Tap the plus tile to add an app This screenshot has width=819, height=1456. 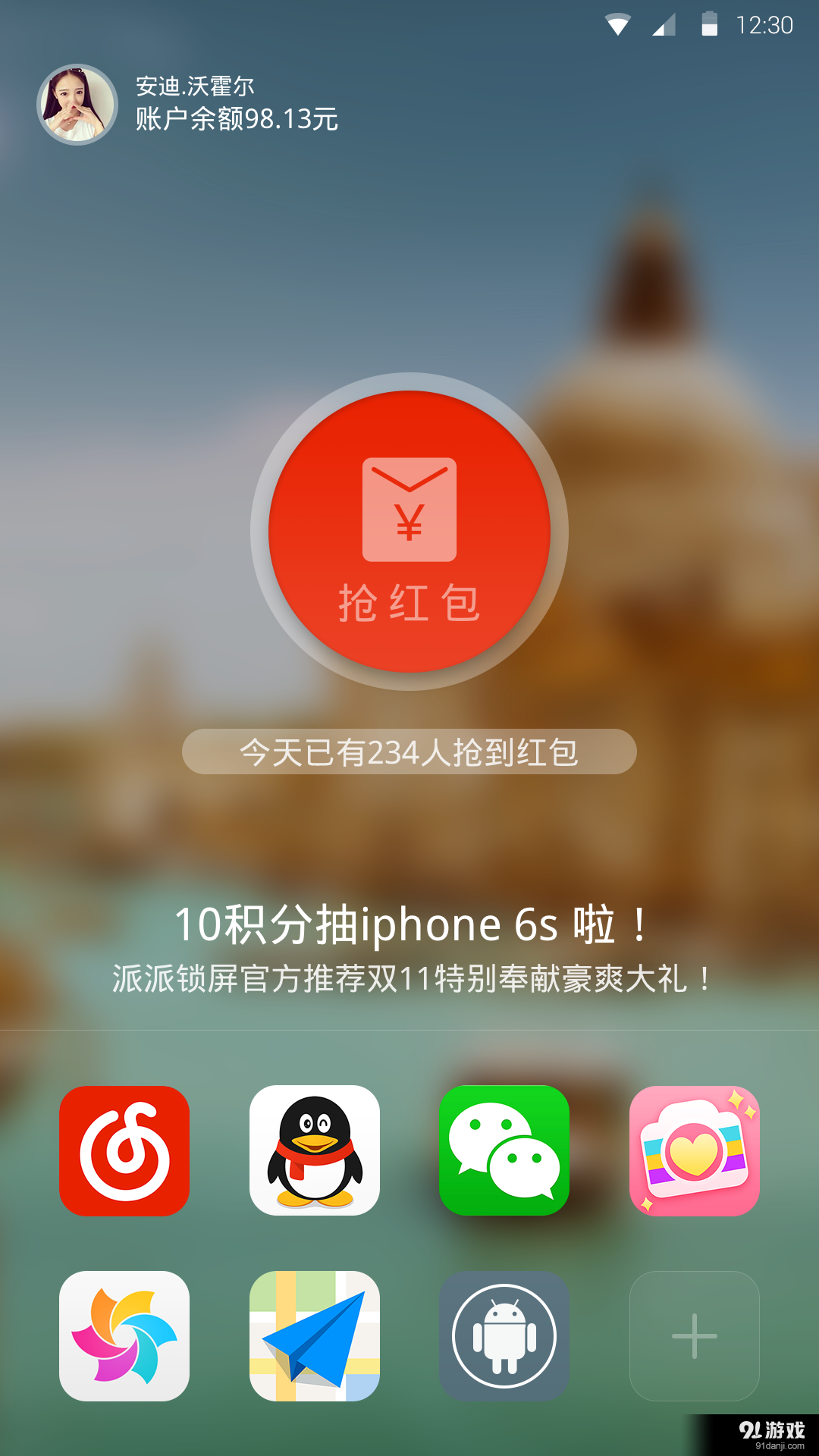(694, 1335)
